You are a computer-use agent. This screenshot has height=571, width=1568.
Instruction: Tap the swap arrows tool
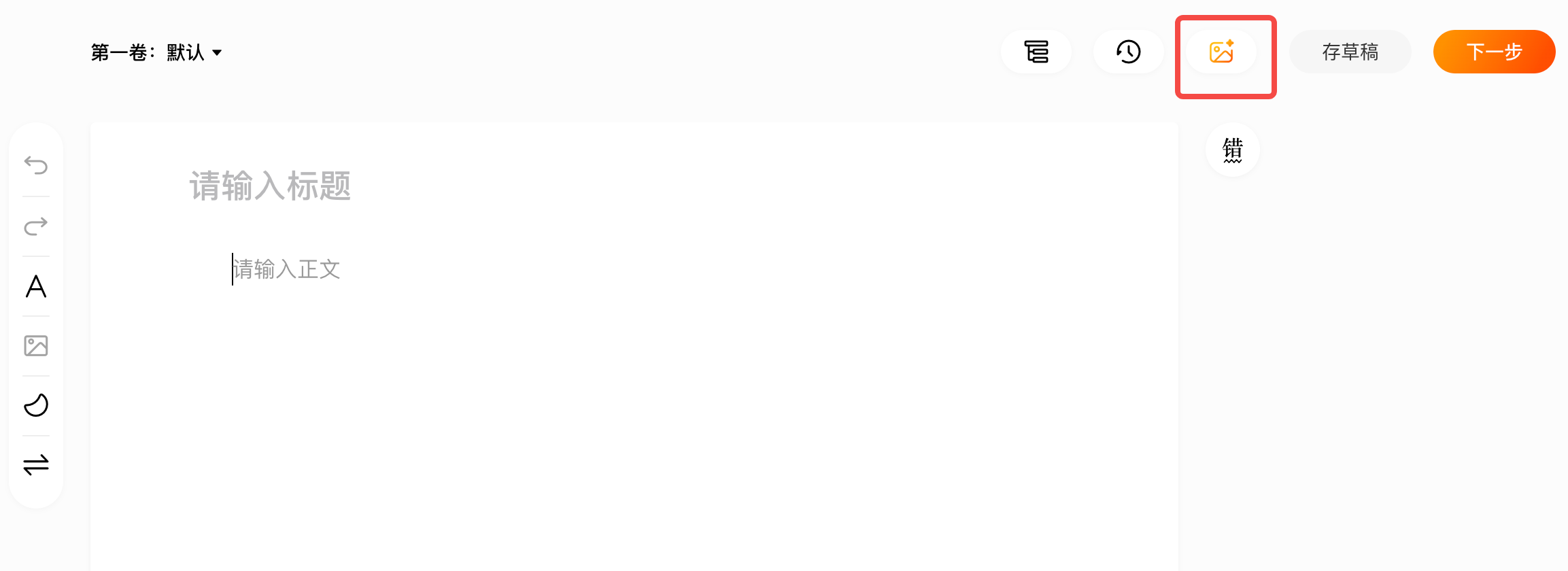(x=36, y=465)
